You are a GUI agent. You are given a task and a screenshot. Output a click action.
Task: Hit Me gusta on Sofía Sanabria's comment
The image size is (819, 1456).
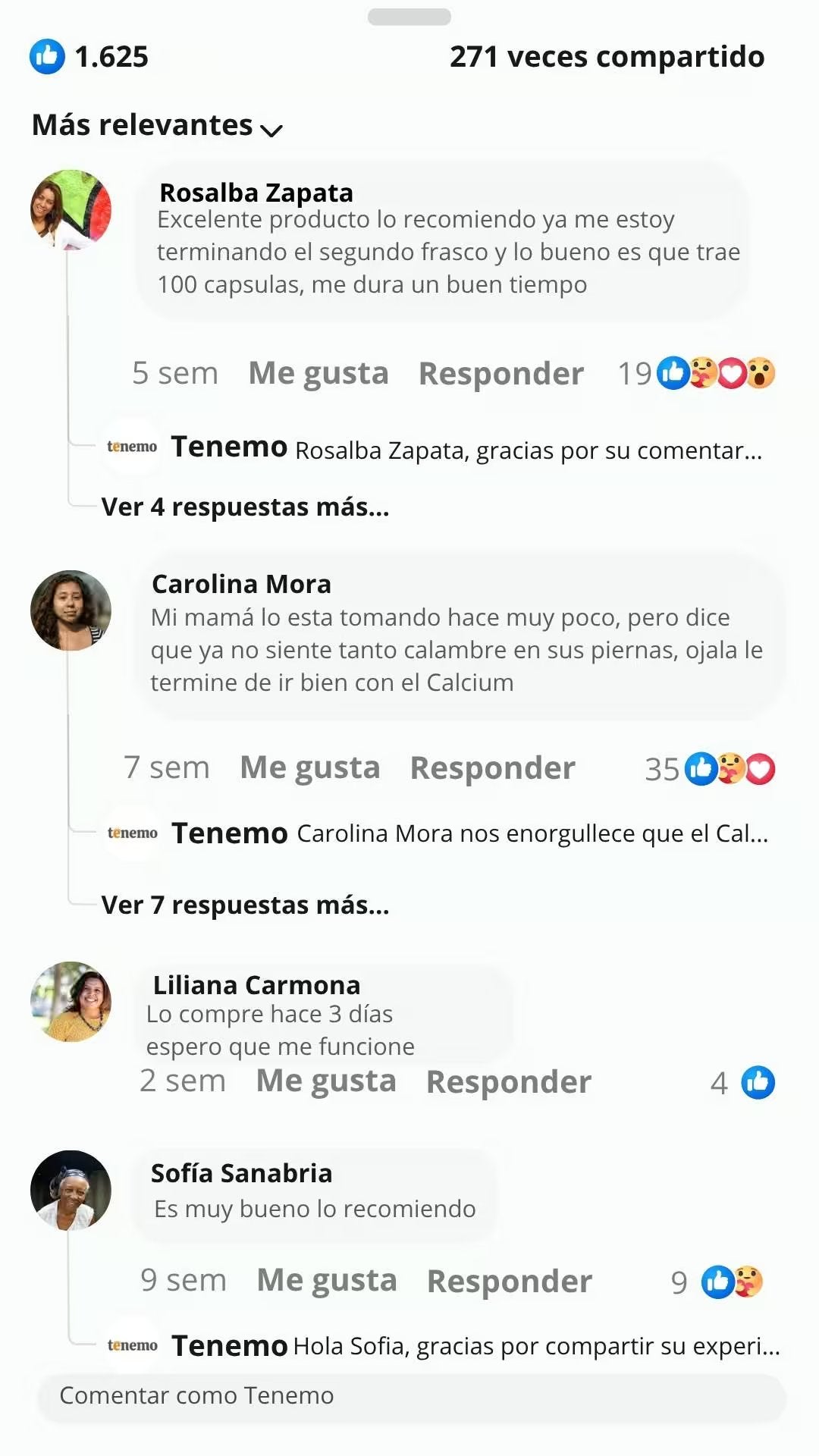click(x=327, y=1281)
